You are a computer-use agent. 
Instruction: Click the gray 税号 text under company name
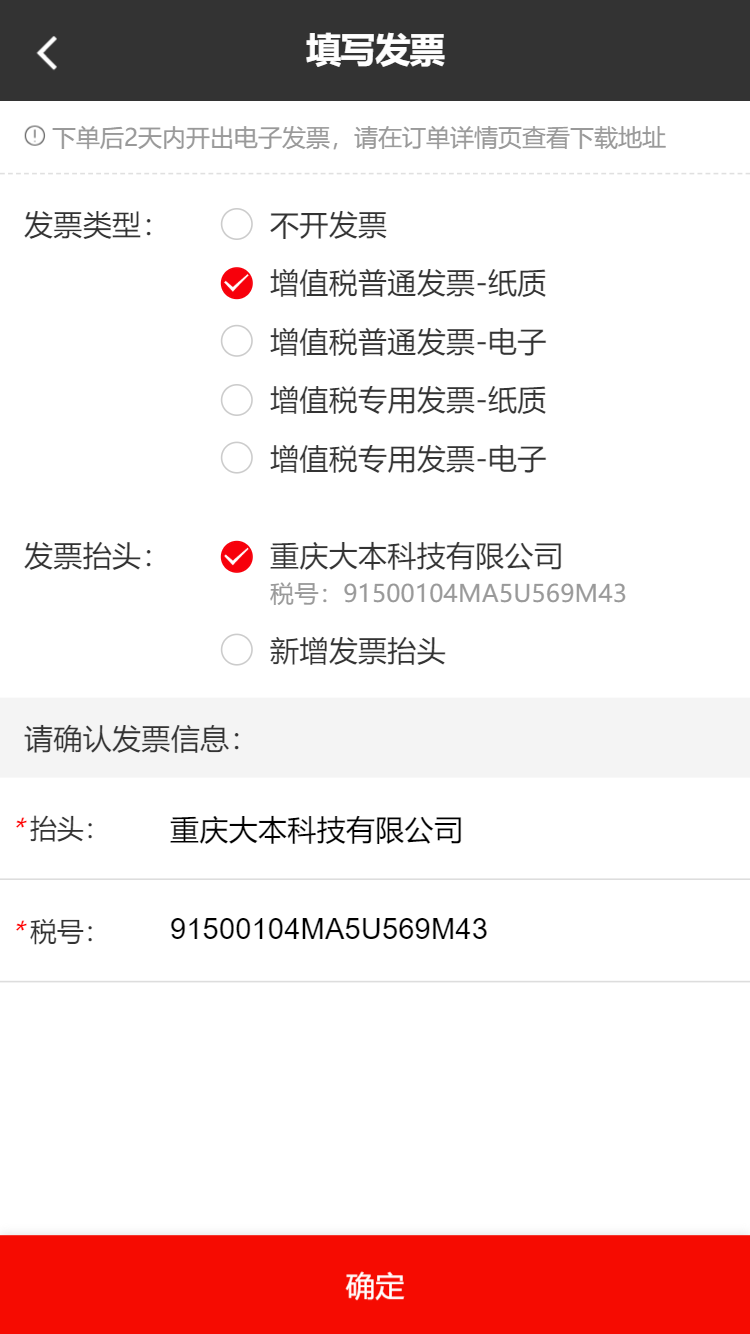point(446,593)
